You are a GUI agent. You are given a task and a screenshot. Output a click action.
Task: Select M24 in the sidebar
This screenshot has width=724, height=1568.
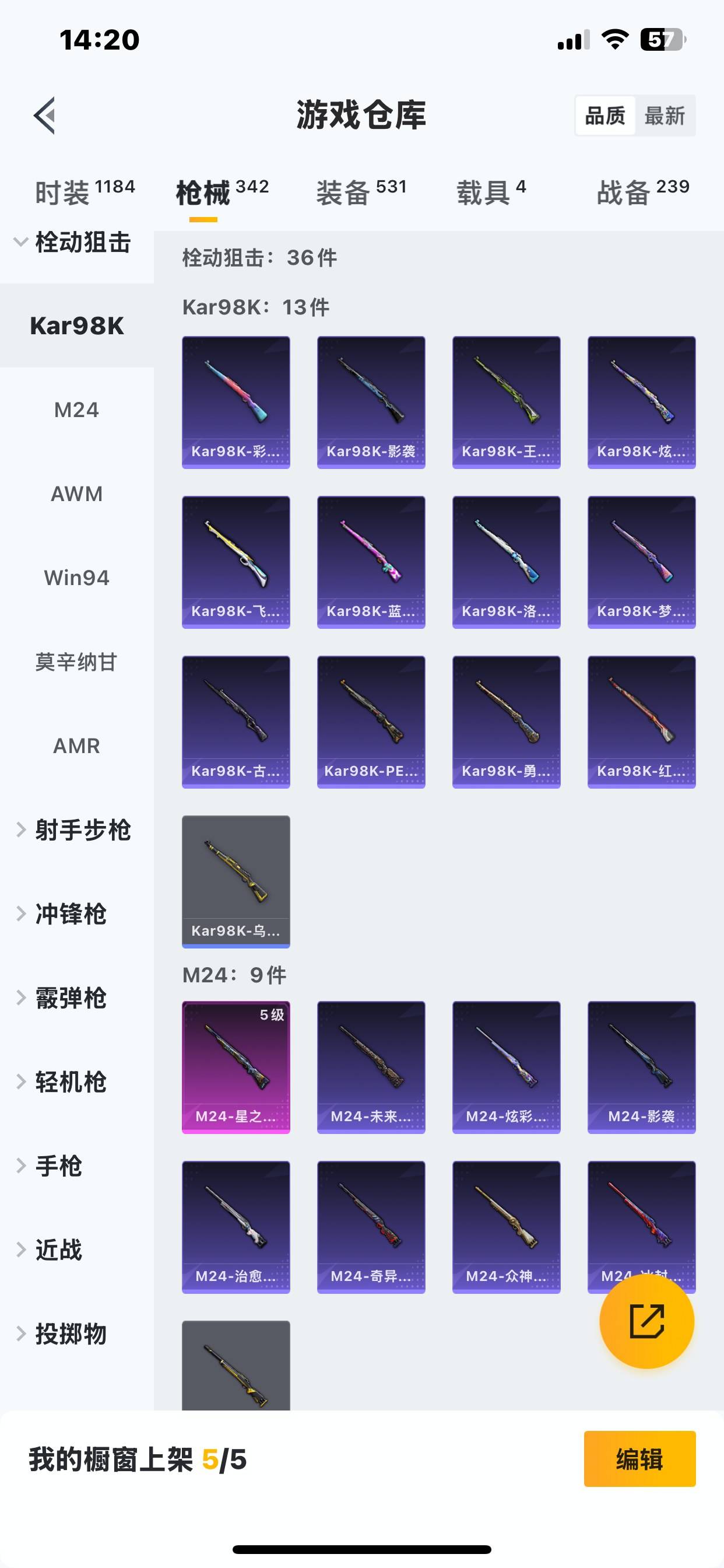coord(77,409)
